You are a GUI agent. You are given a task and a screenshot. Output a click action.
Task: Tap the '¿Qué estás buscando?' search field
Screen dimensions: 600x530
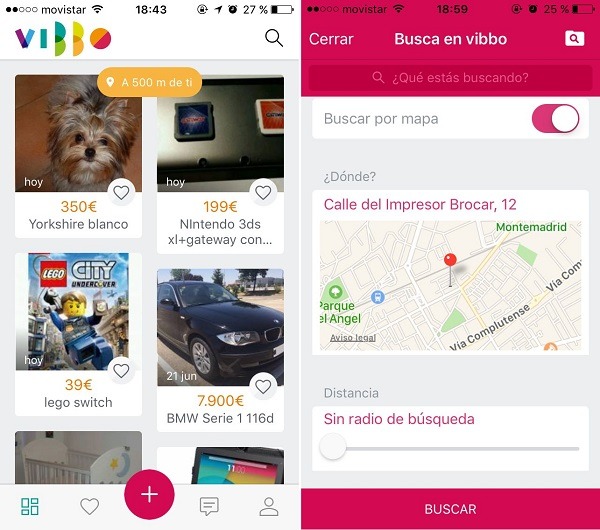click(x=449, y=77)
